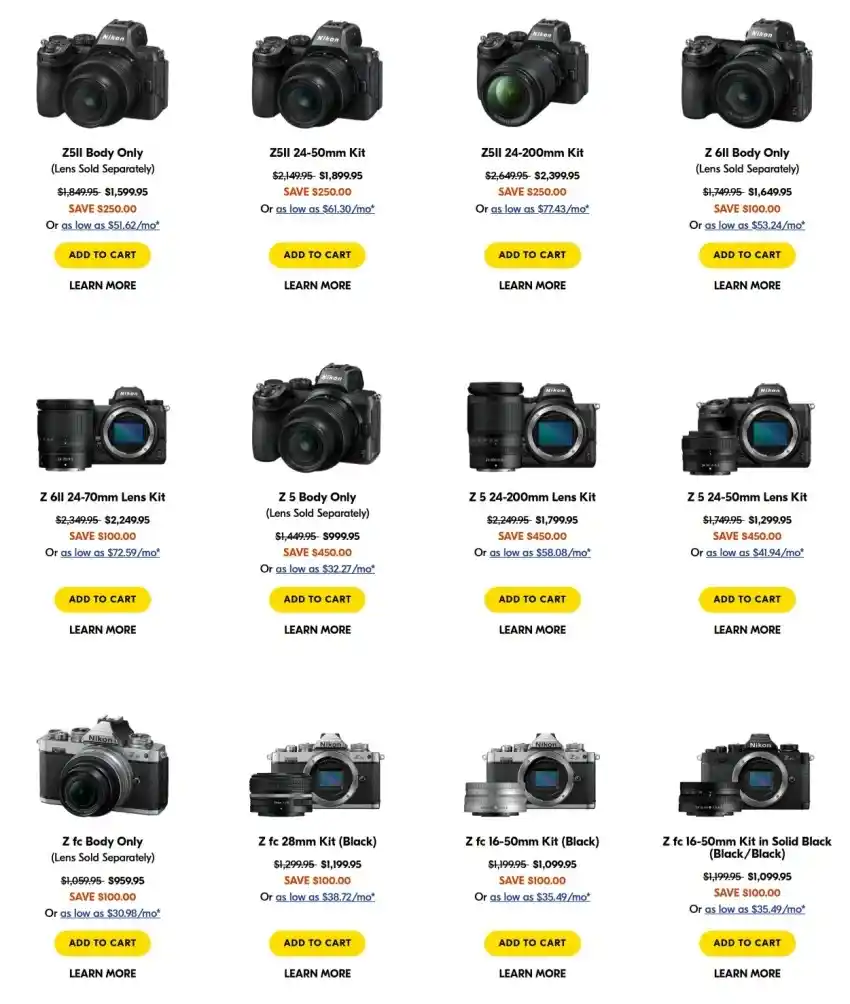850x1004 pixels.
Task: Open the $38.72/mo financing link
Action: click(x=325, y=897)
